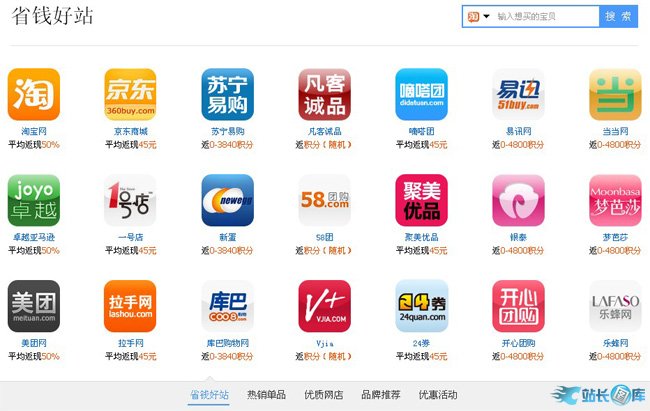Open the 淘宝网 store tile
The height and width of the screenshot is (411, 650).
coord(34,95)
